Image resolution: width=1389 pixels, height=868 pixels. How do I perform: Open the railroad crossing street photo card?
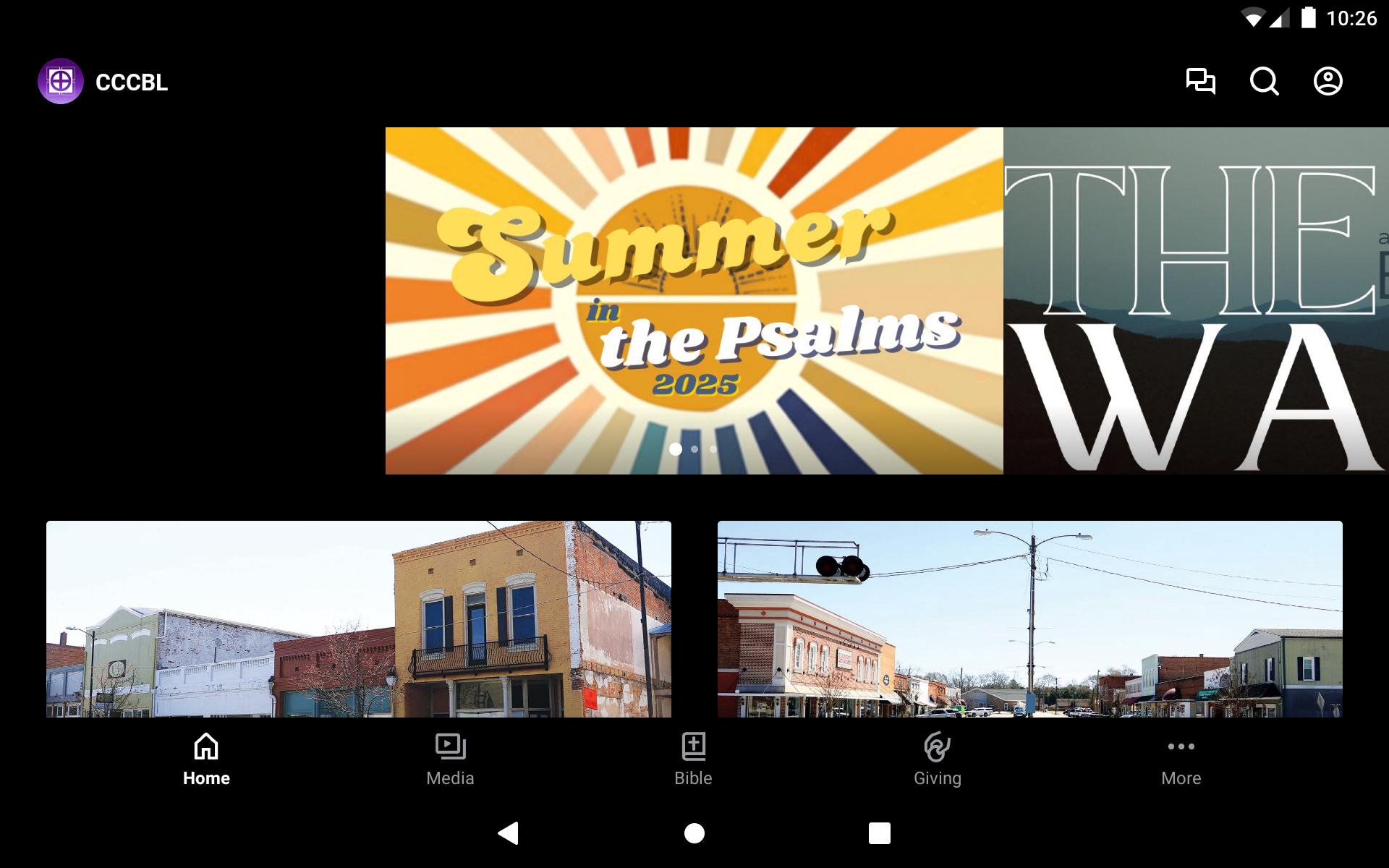[x=1029, y=618]
